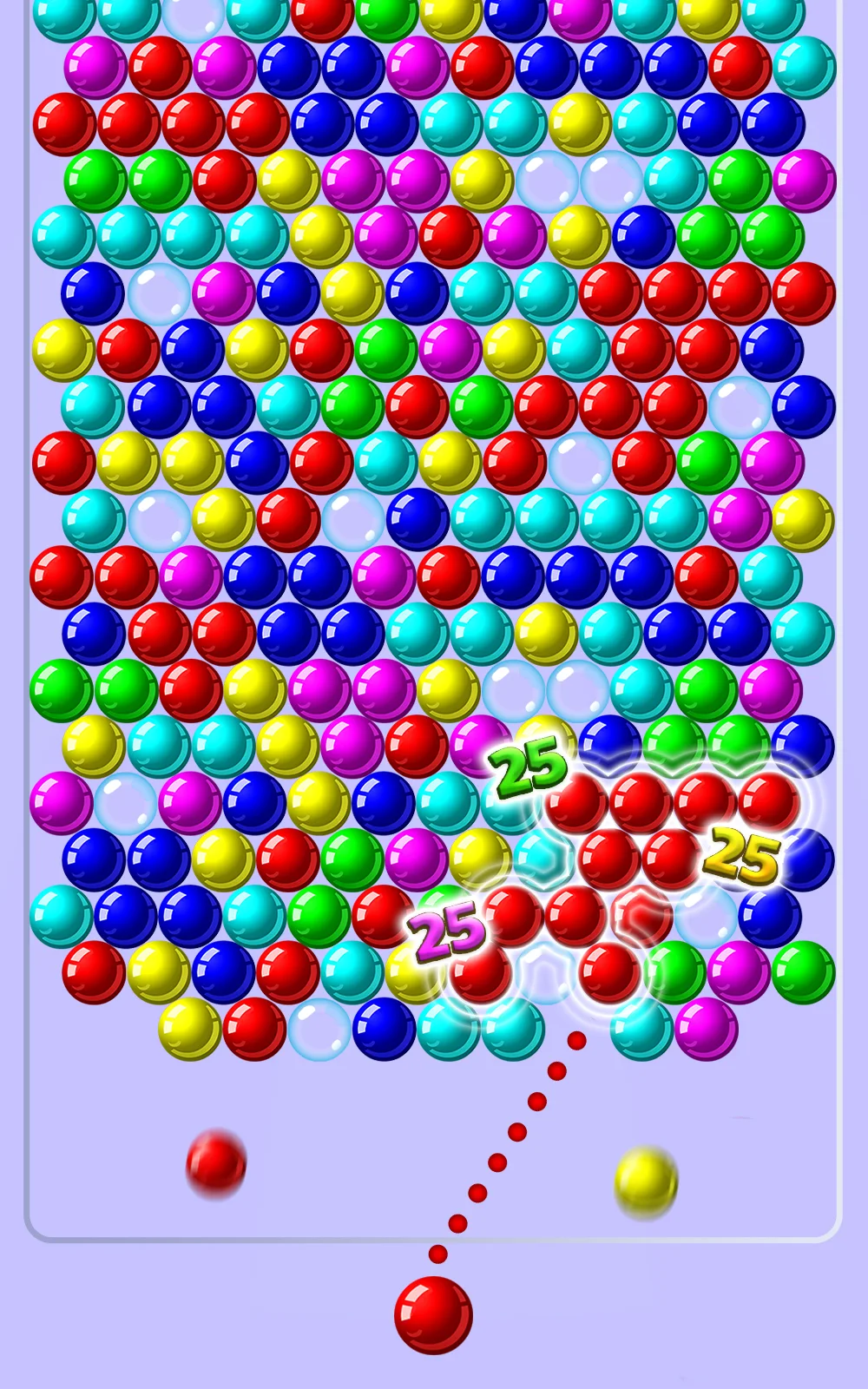Tap the red shooter bubble at the bottom
The height and width of the screenshot is (1389, 868).
coord(433,1314)
